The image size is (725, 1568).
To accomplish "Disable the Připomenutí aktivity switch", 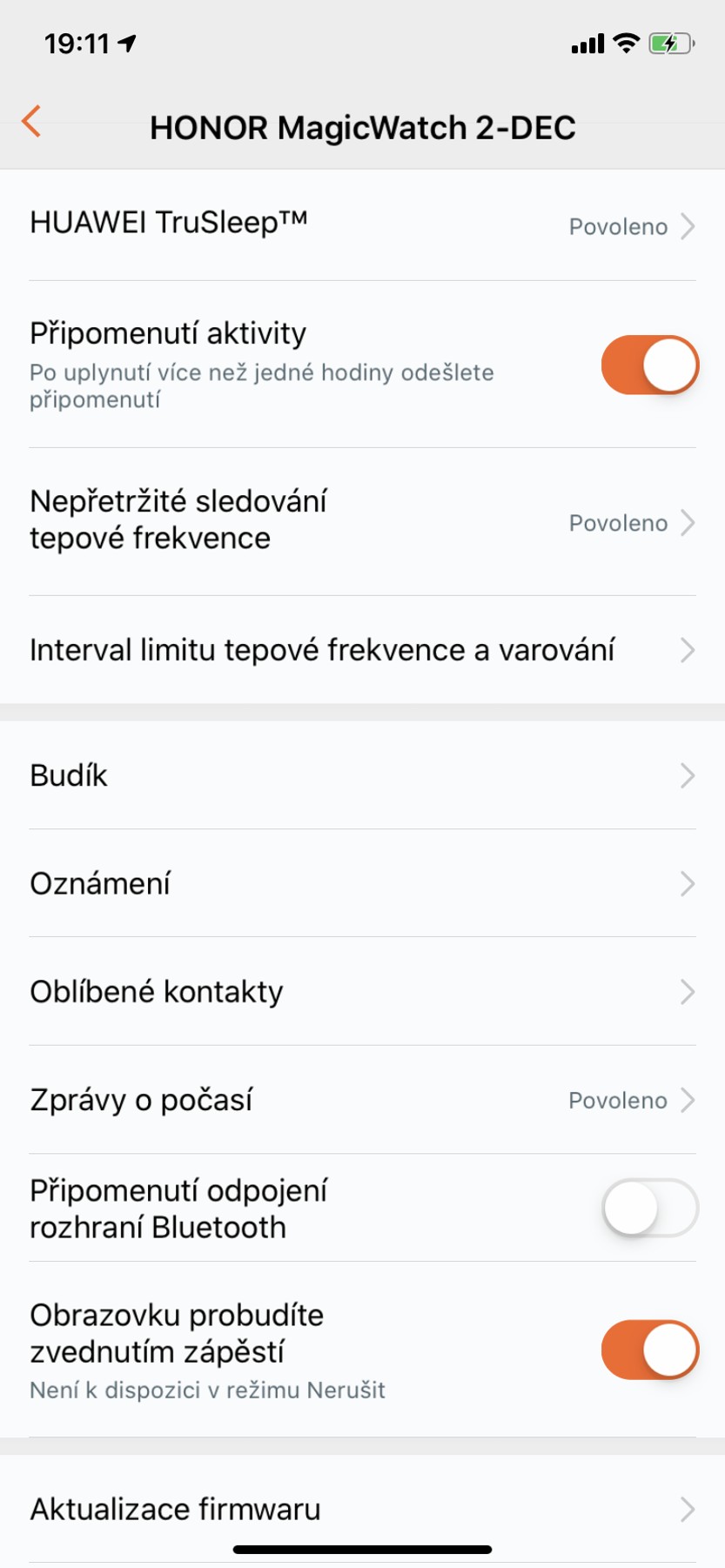I will [649, 365].
